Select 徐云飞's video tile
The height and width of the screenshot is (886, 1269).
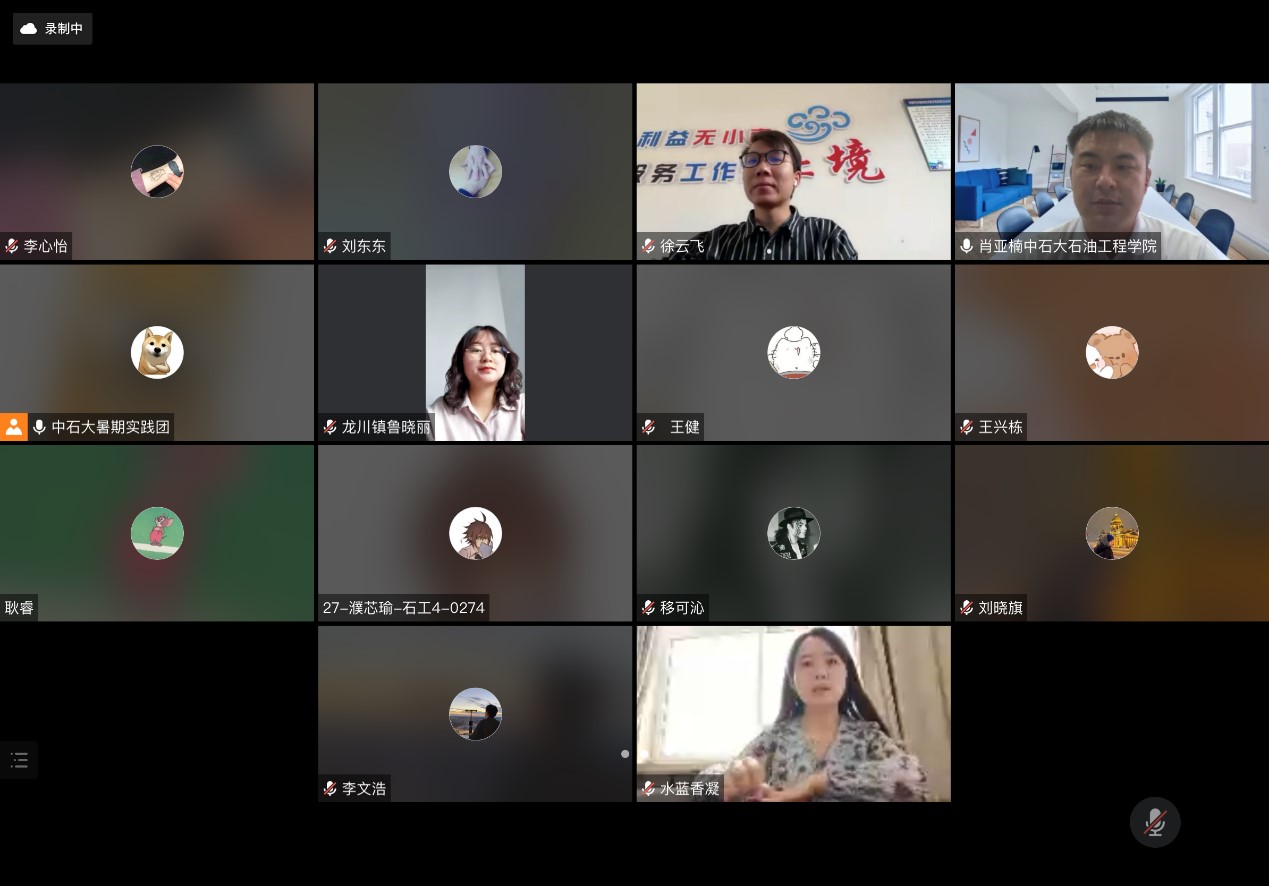793,171
